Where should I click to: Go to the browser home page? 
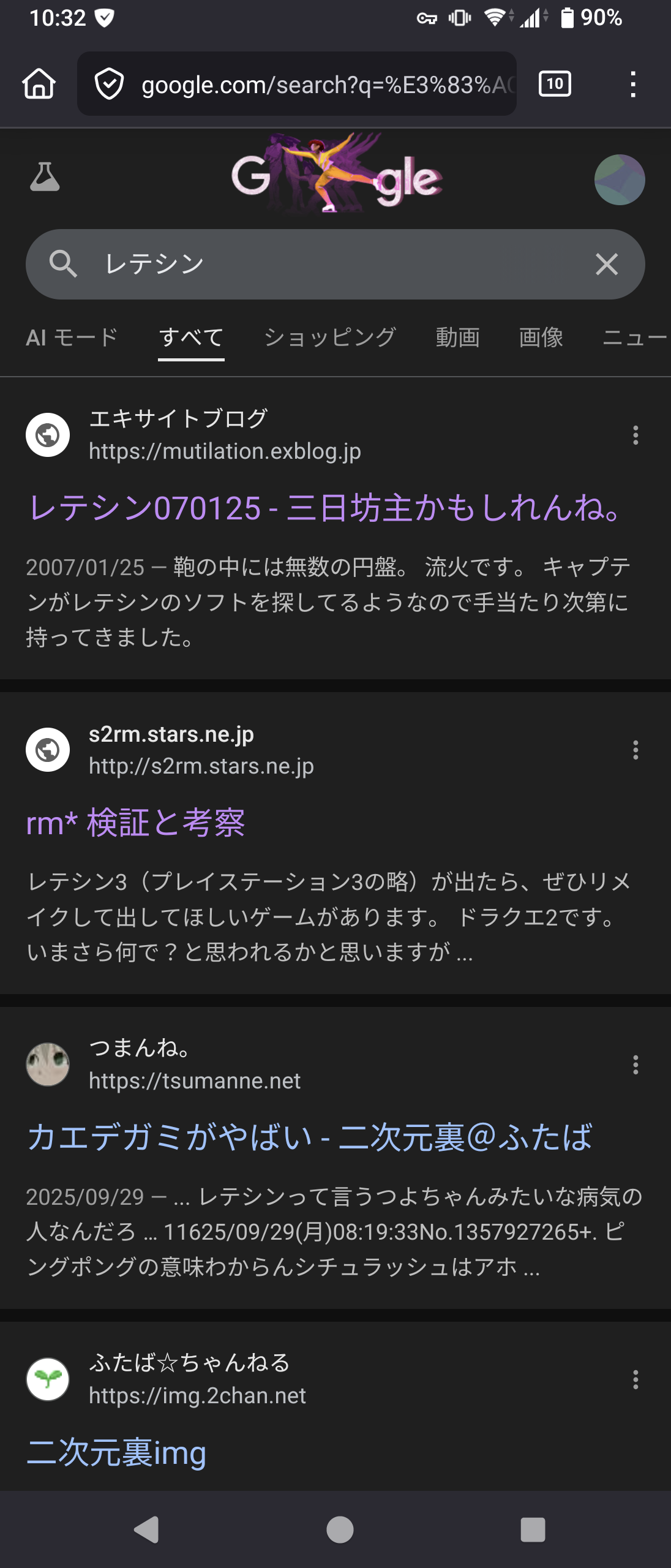coord(39,84)
